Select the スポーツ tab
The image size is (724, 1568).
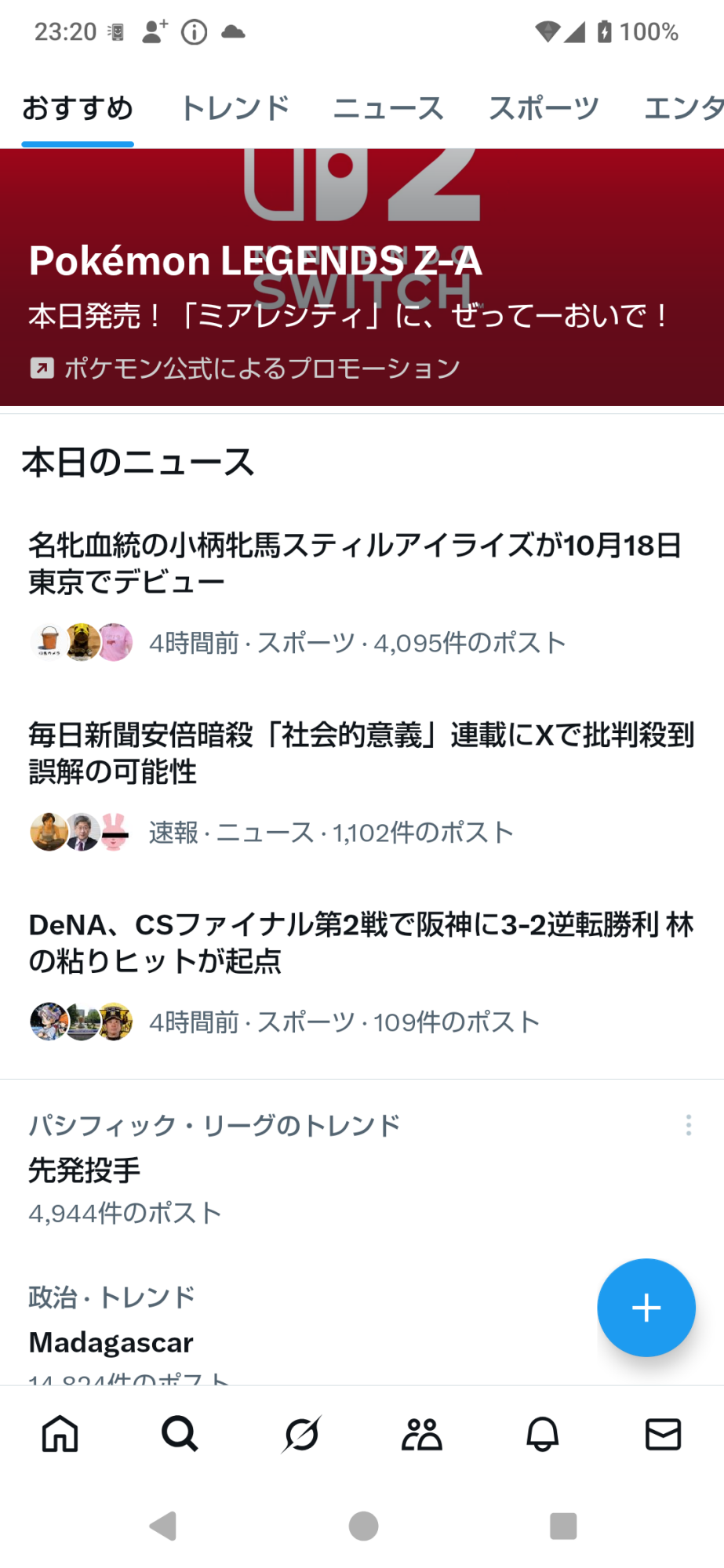544,108
